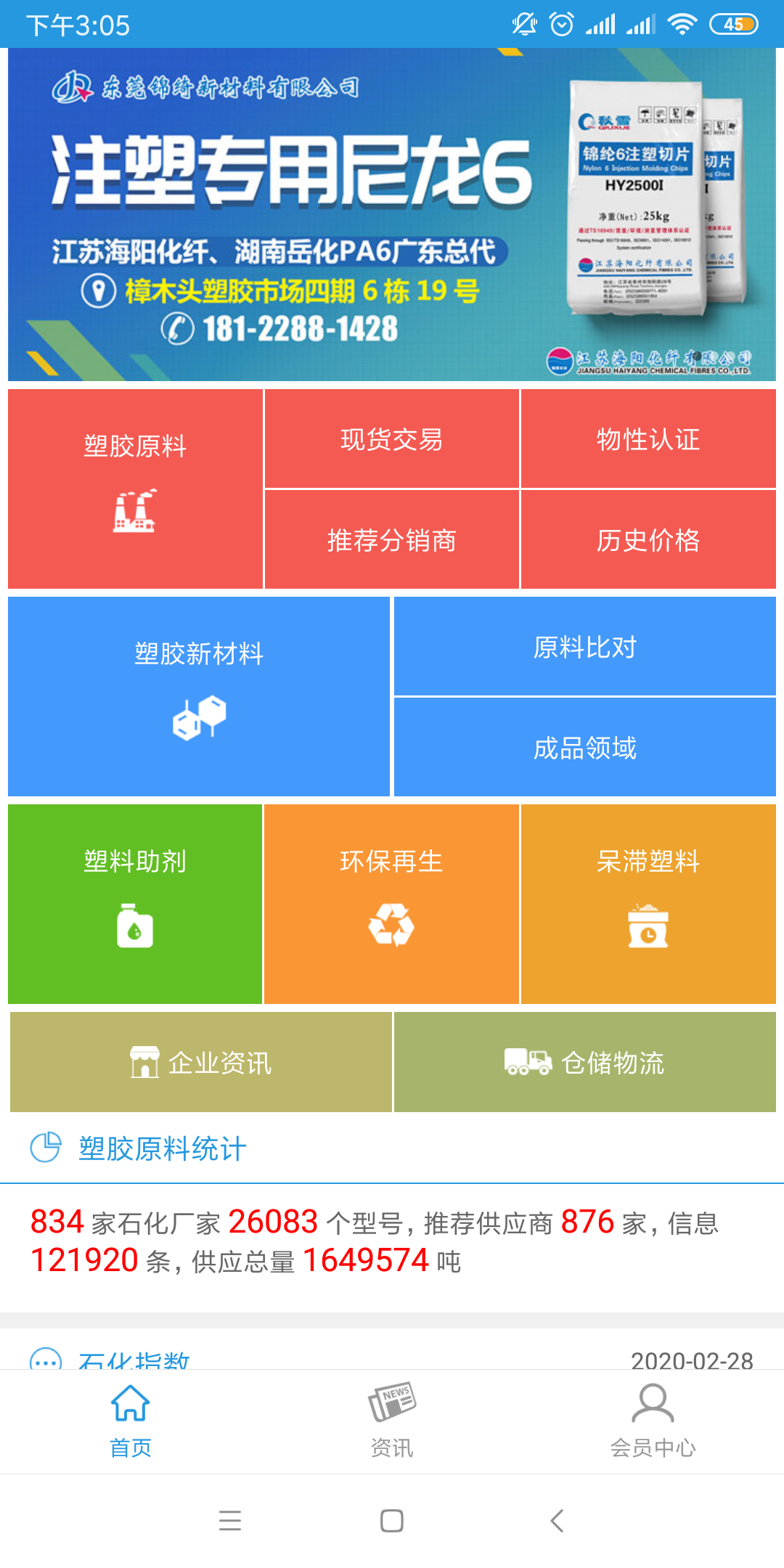The width and height of the screenshot is (784, 1568).
Task: Tap the recycling icon under 环保再生
Action: coord(392,922)
